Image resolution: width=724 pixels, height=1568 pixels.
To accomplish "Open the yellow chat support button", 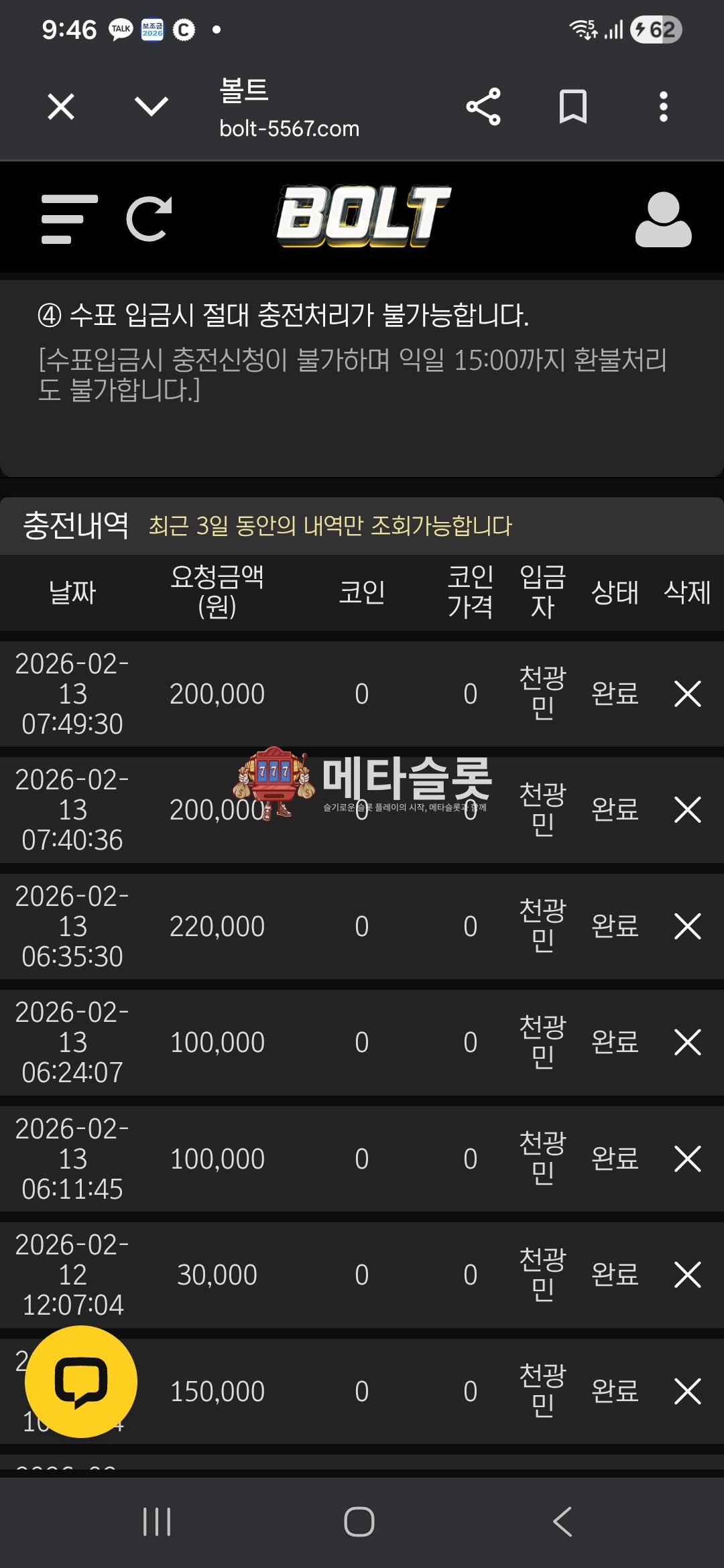I will (x=81, y=1382).
